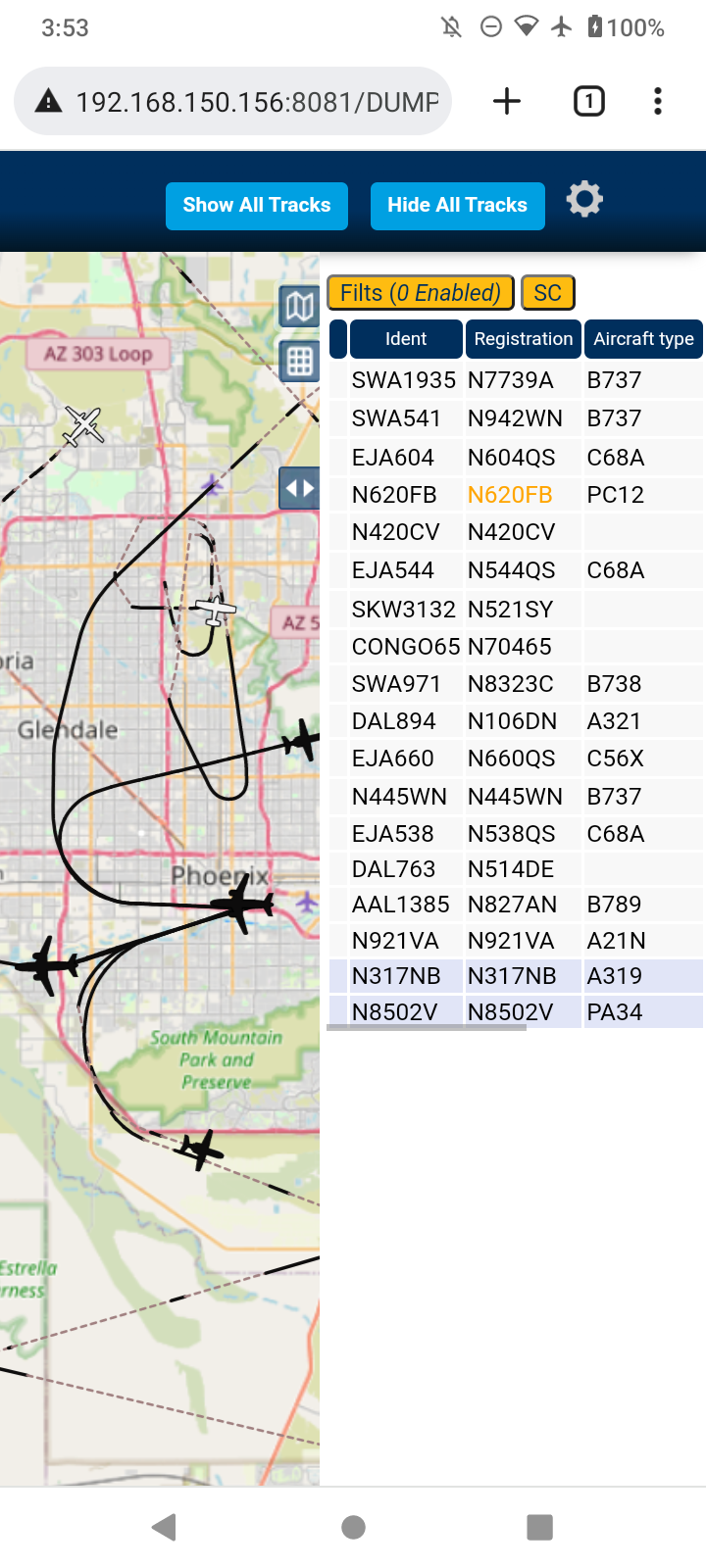Open the N620FB registration link
The width and height of the screenshot is (706, 1568).
pos(510,495)
